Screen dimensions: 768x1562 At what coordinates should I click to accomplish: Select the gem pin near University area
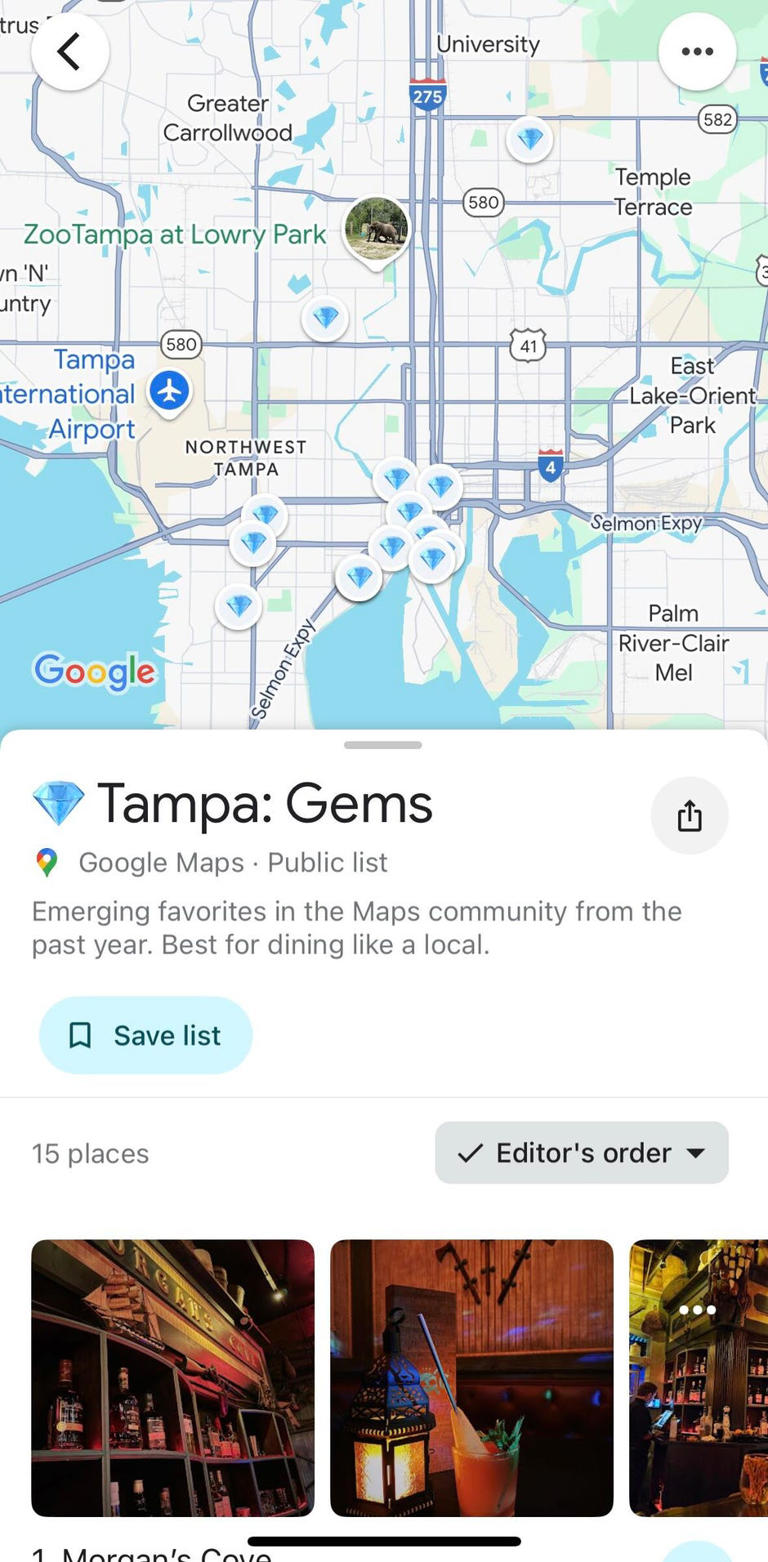click(530, 139)
